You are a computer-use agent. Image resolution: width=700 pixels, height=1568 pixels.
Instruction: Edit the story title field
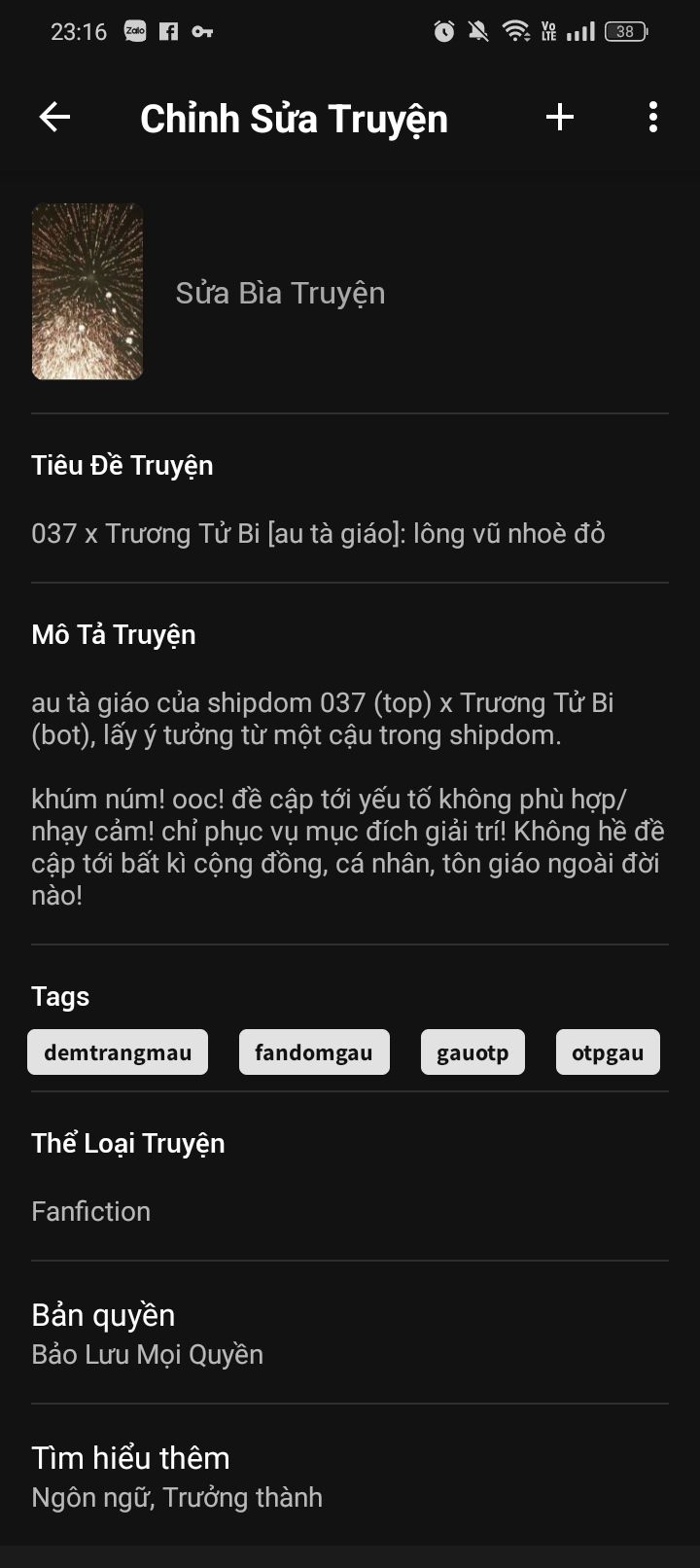click(x=318, y=533)
